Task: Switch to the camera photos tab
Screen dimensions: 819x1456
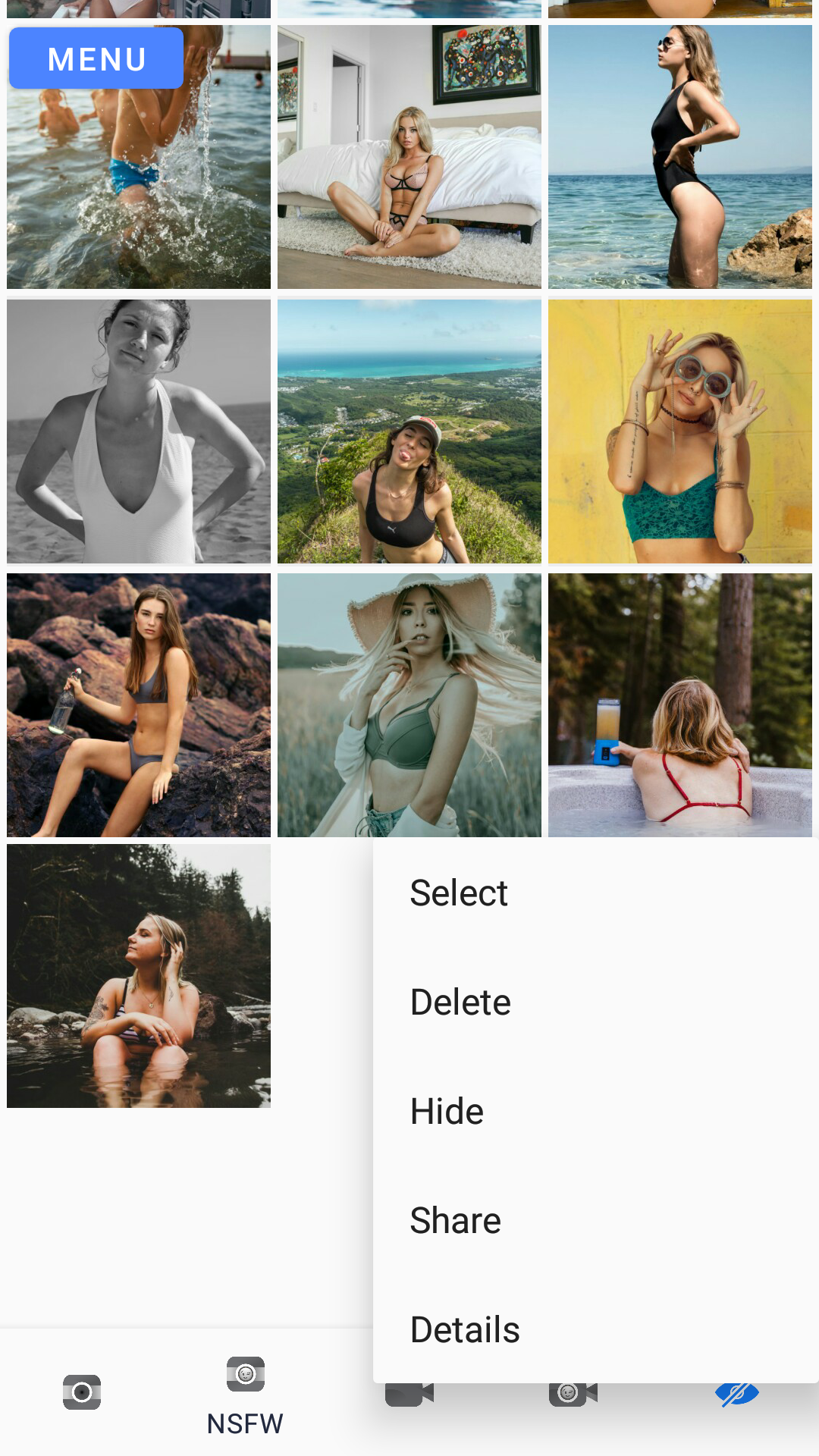Action: click(x=82, y=1392)
